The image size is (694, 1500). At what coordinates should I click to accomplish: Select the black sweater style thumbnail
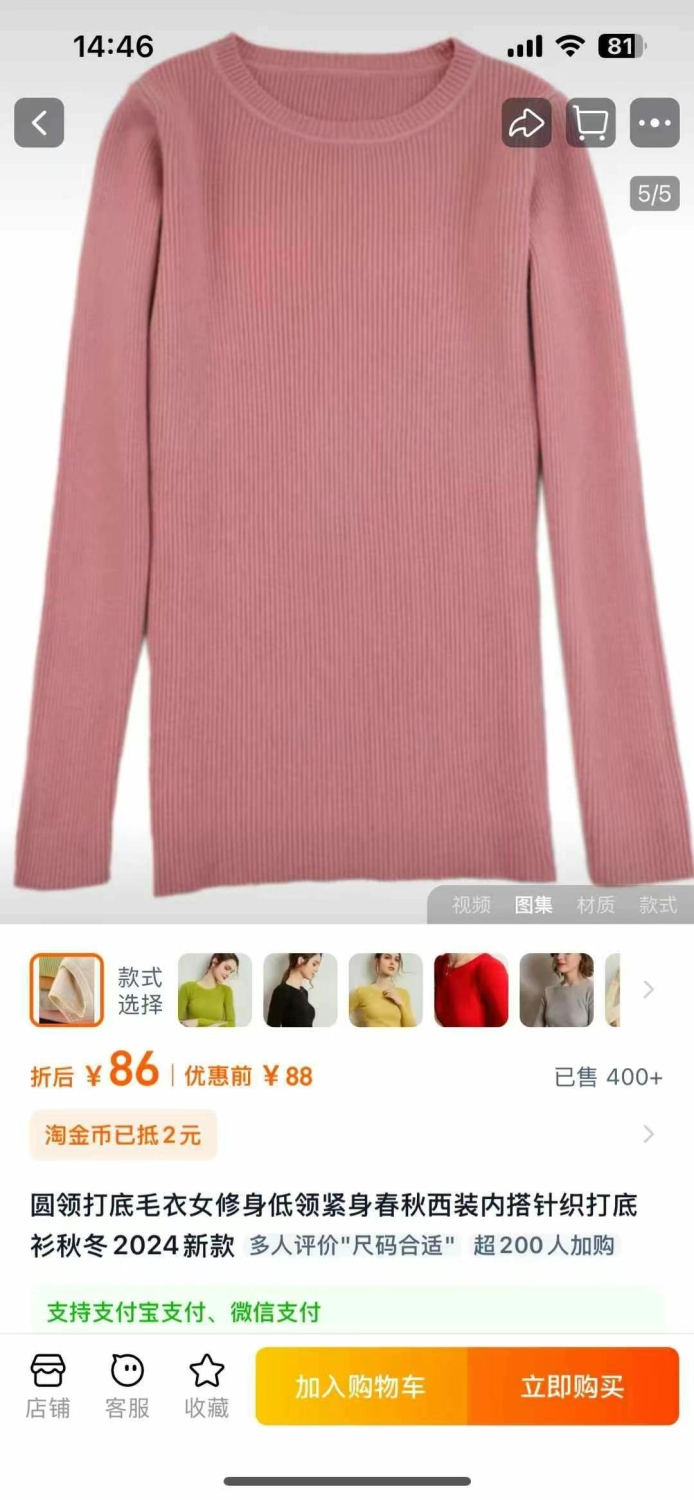pyautogui.click(x=300, y=990)
